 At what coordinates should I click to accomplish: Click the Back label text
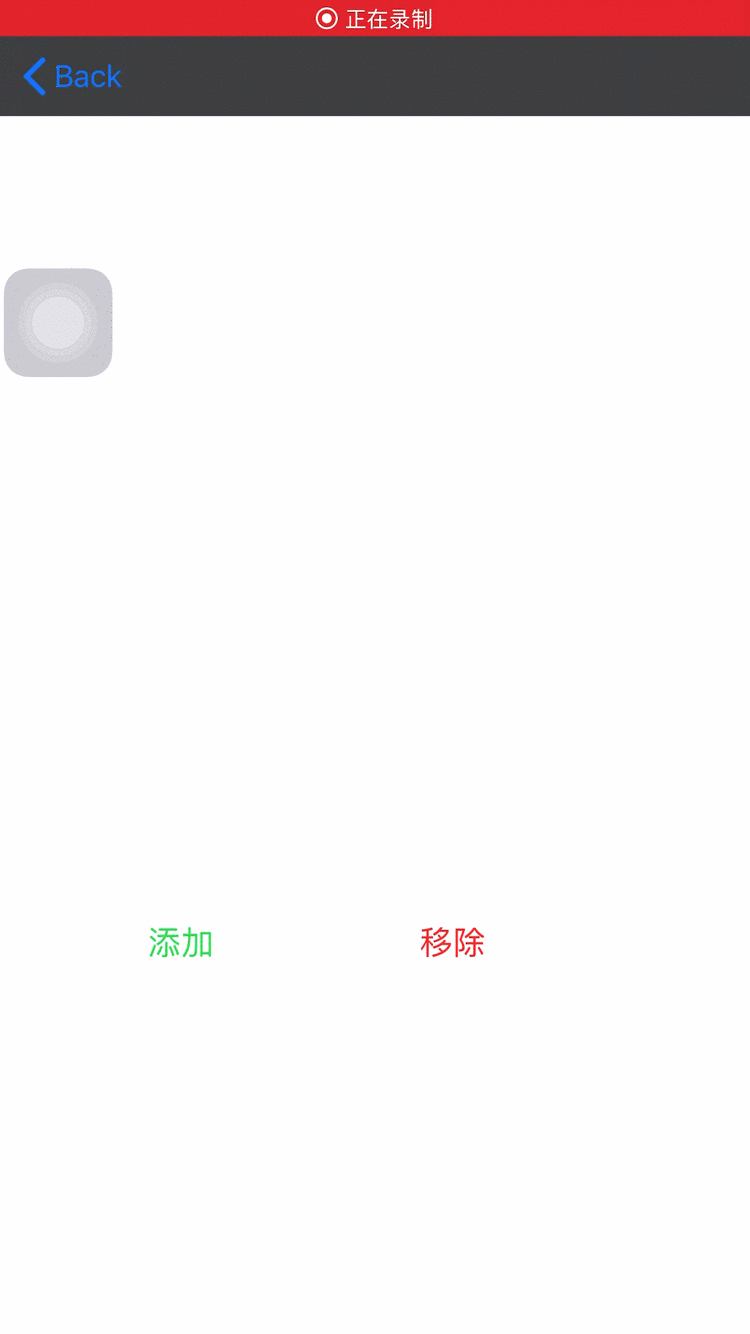(x=89, y=76)
